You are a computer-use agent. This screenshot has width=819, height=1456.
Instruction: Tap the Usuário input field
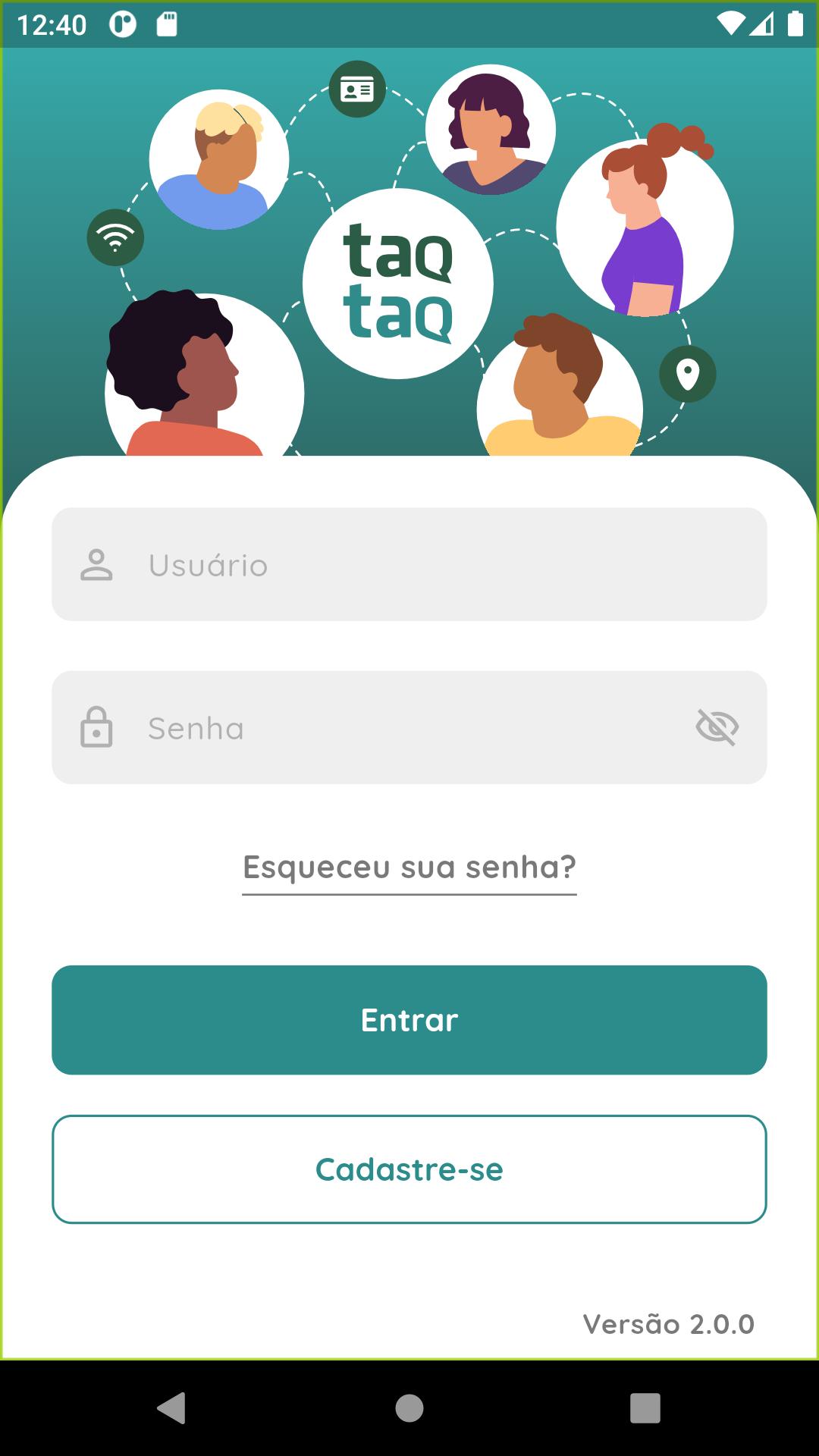409,564
